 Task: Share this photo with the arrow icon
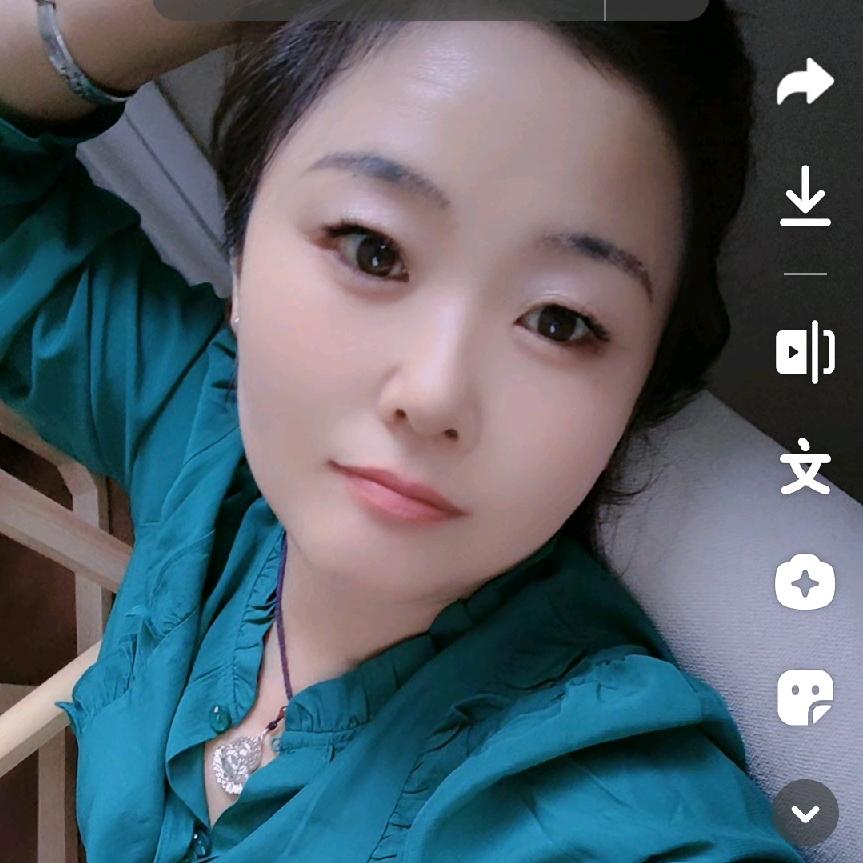pos(805,81)
